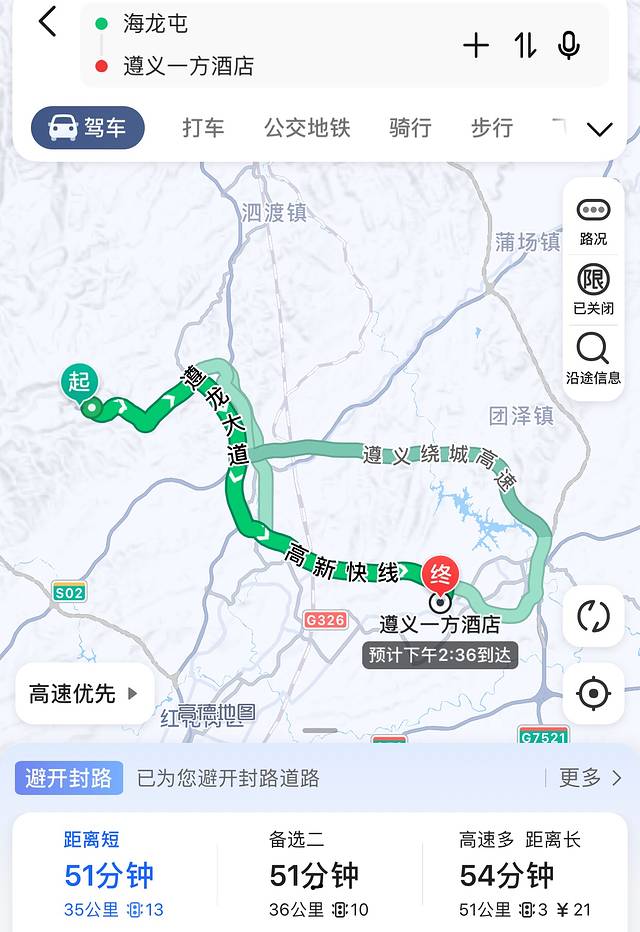Swap start and destination
The height and width of the screenshot is (932, 640).
coord(525,45)
